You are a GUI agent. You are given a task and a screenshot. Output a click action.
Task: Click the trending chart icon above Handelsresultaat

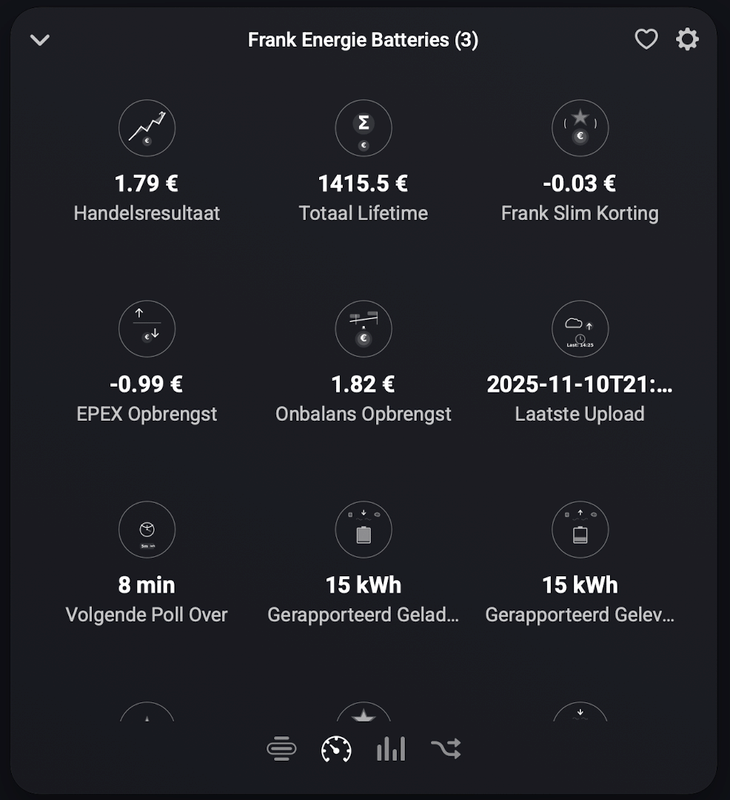pos(146,127)
